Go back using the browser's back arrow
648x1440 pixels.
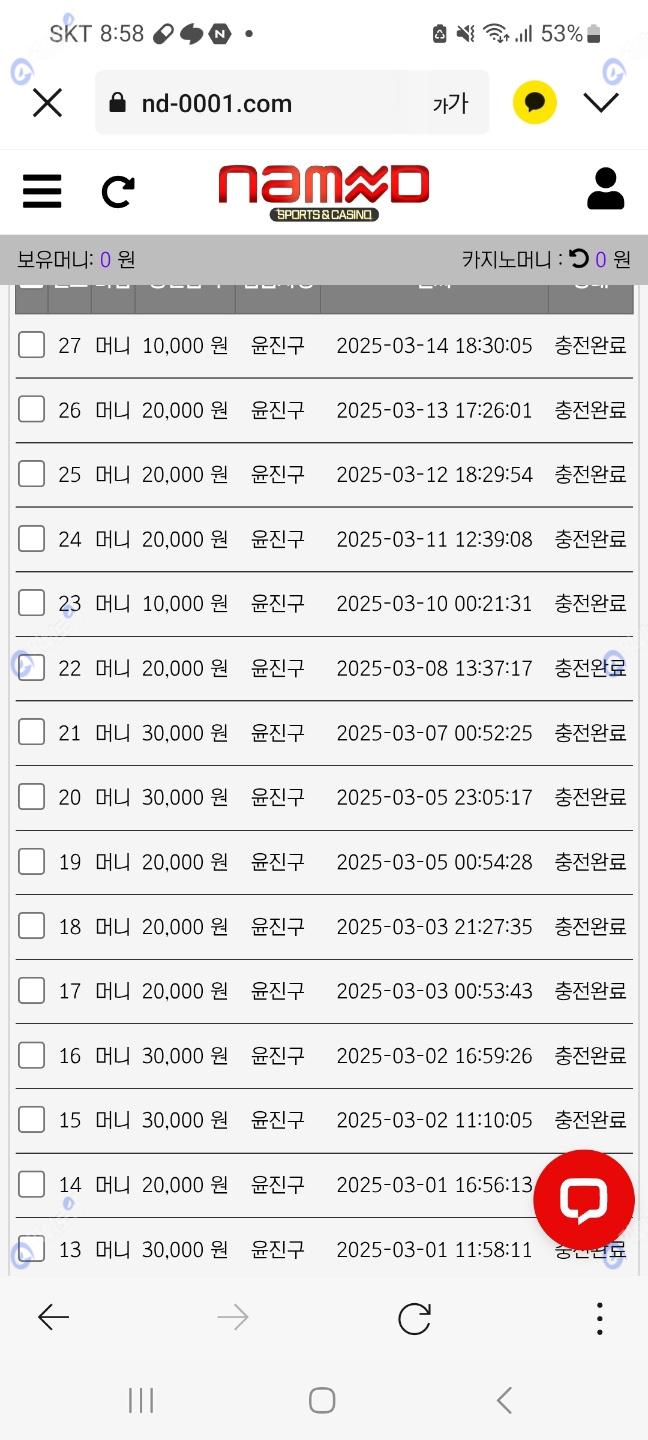pyautogui.click(x=53, y=1318)
